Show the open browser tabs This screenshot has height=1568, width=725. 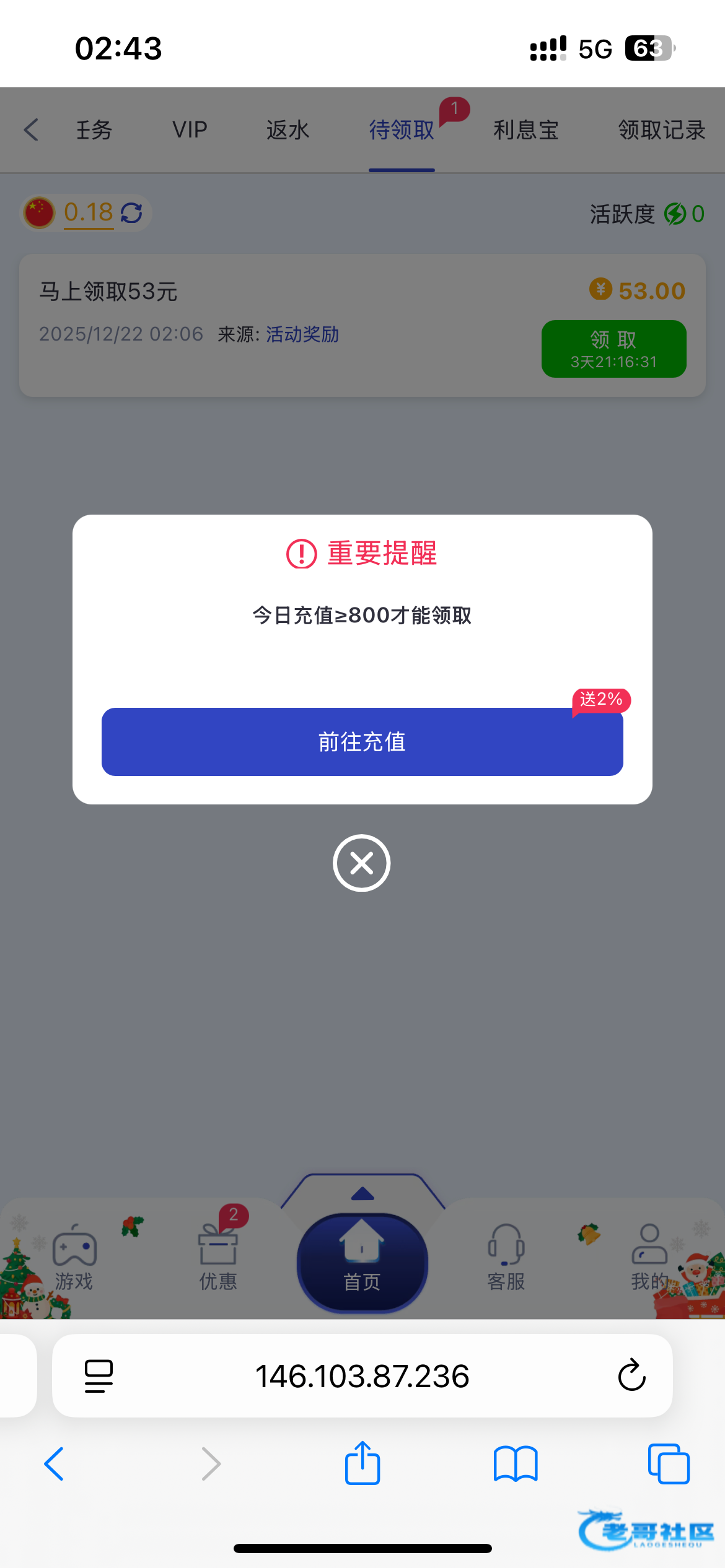coord(668,1464)
